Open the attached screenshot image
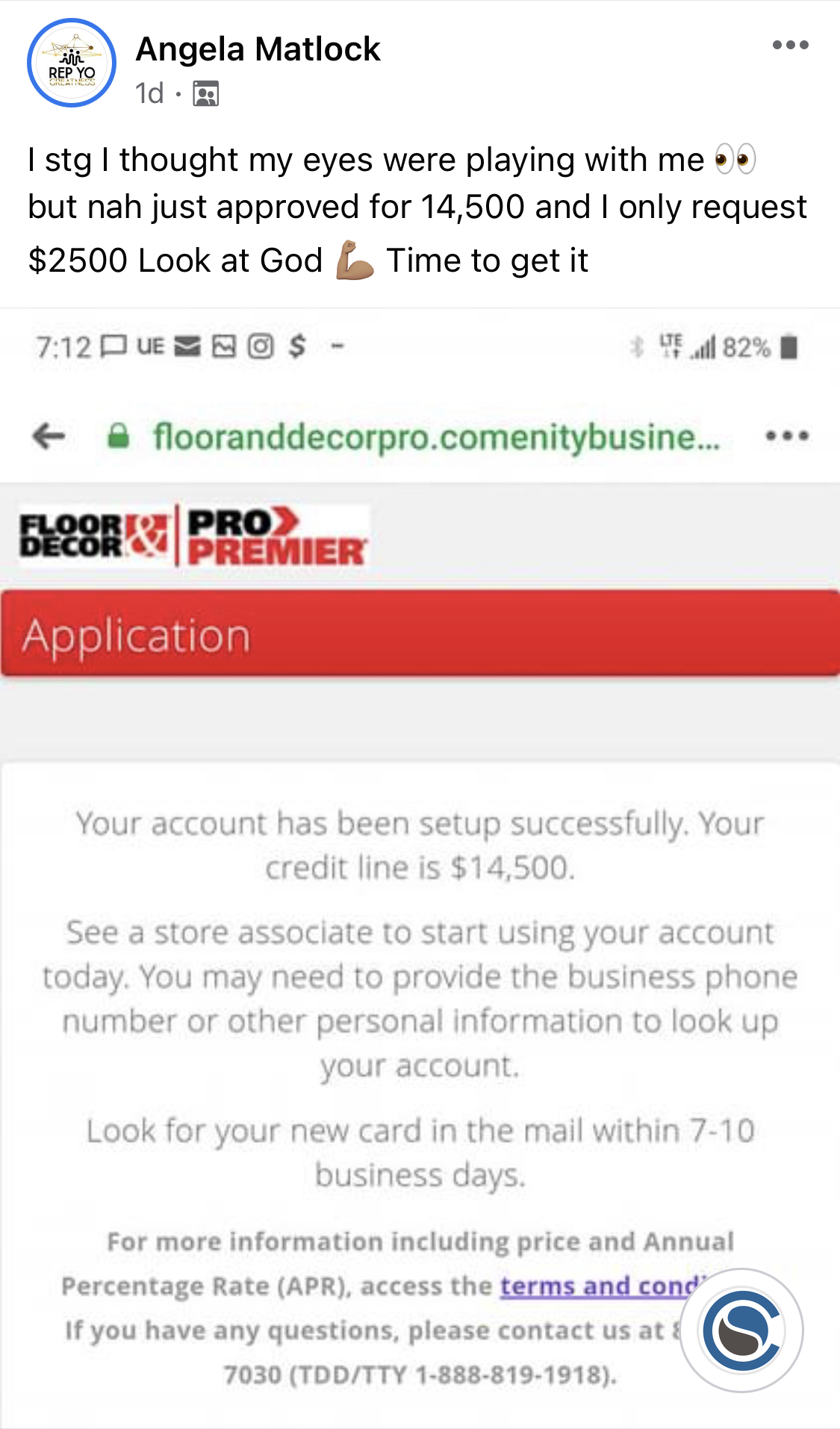840x1429 pixels. coord(420,868)
